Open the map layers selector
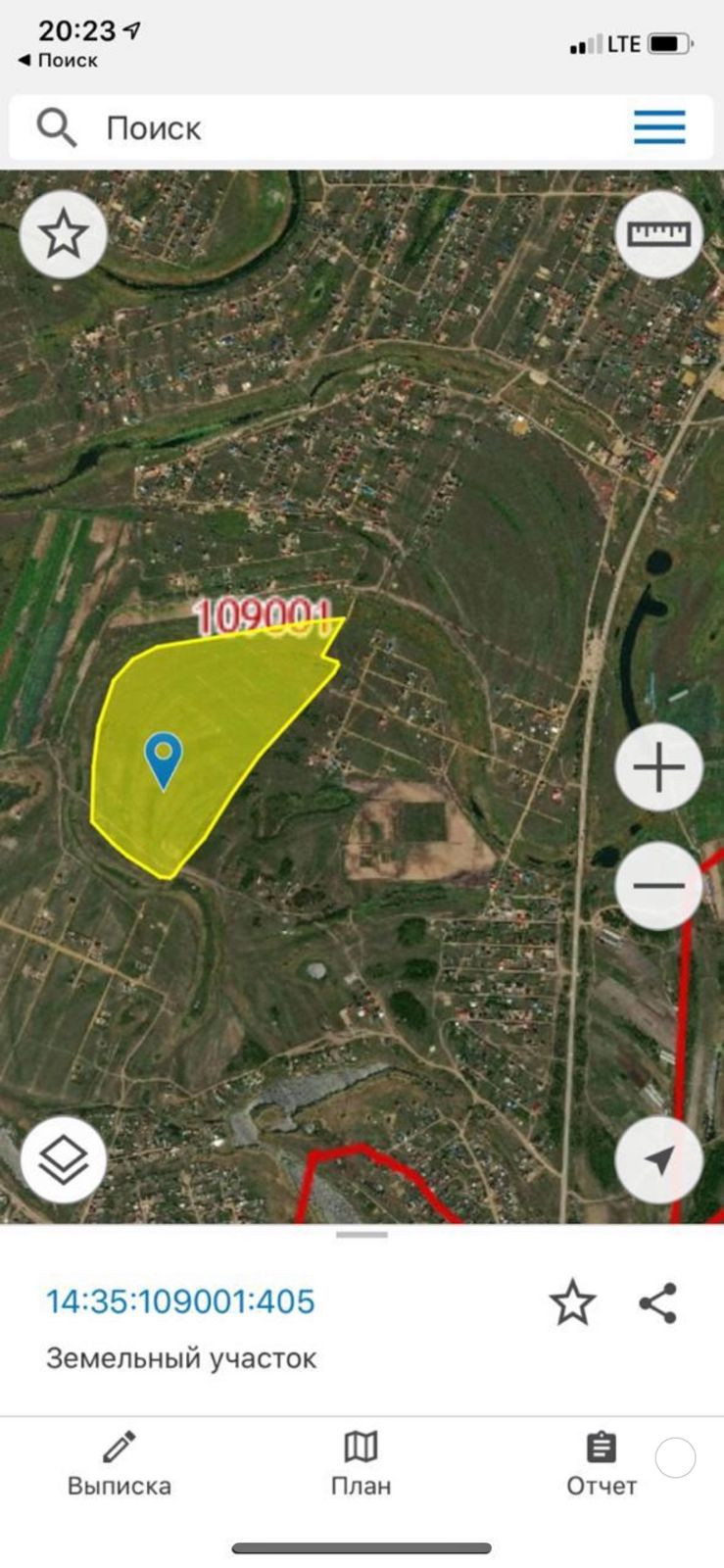The image size is (724, 1568). 64,1160
